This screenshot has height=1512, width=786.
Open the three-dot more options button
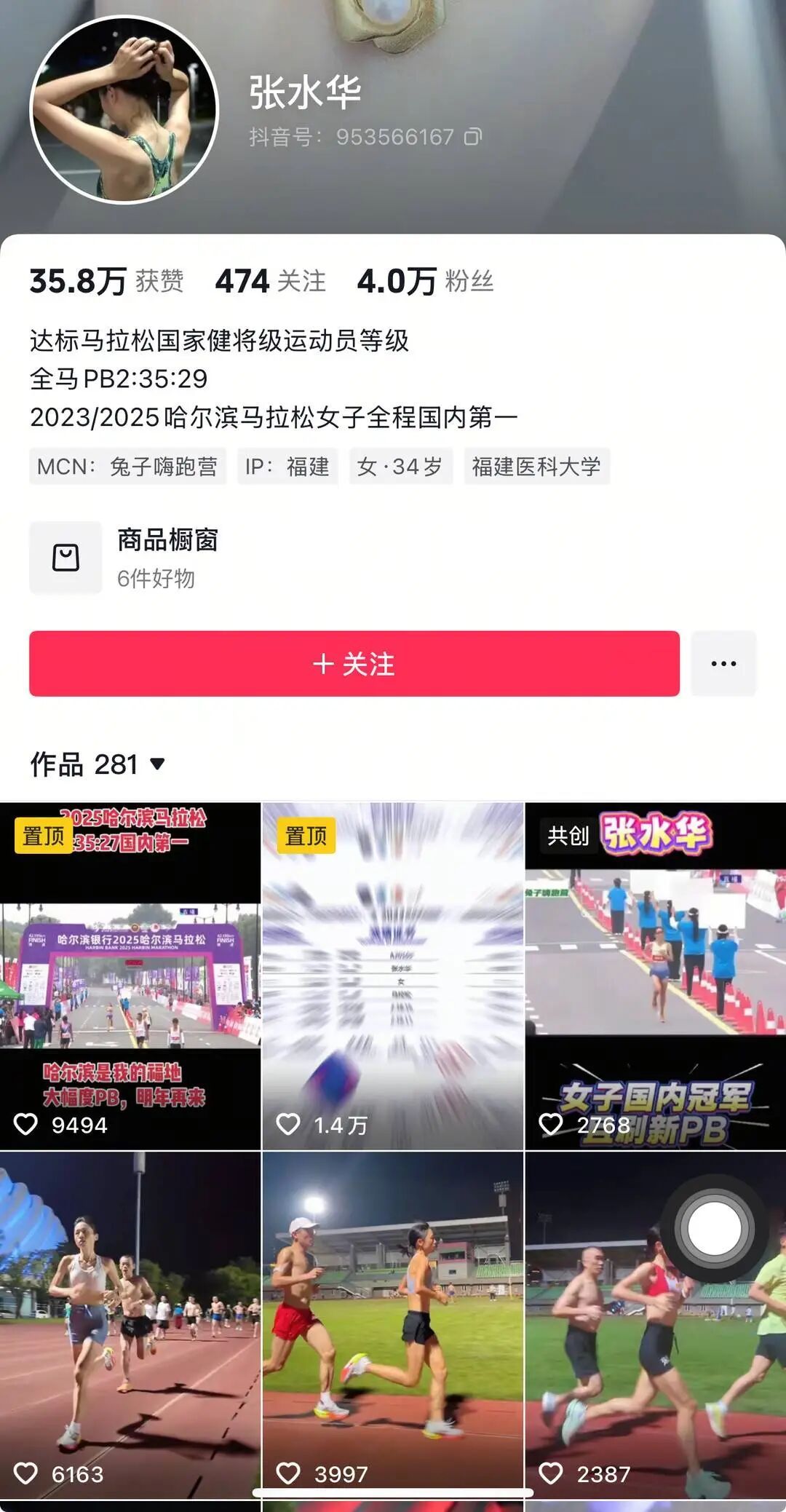pos(723,664)
